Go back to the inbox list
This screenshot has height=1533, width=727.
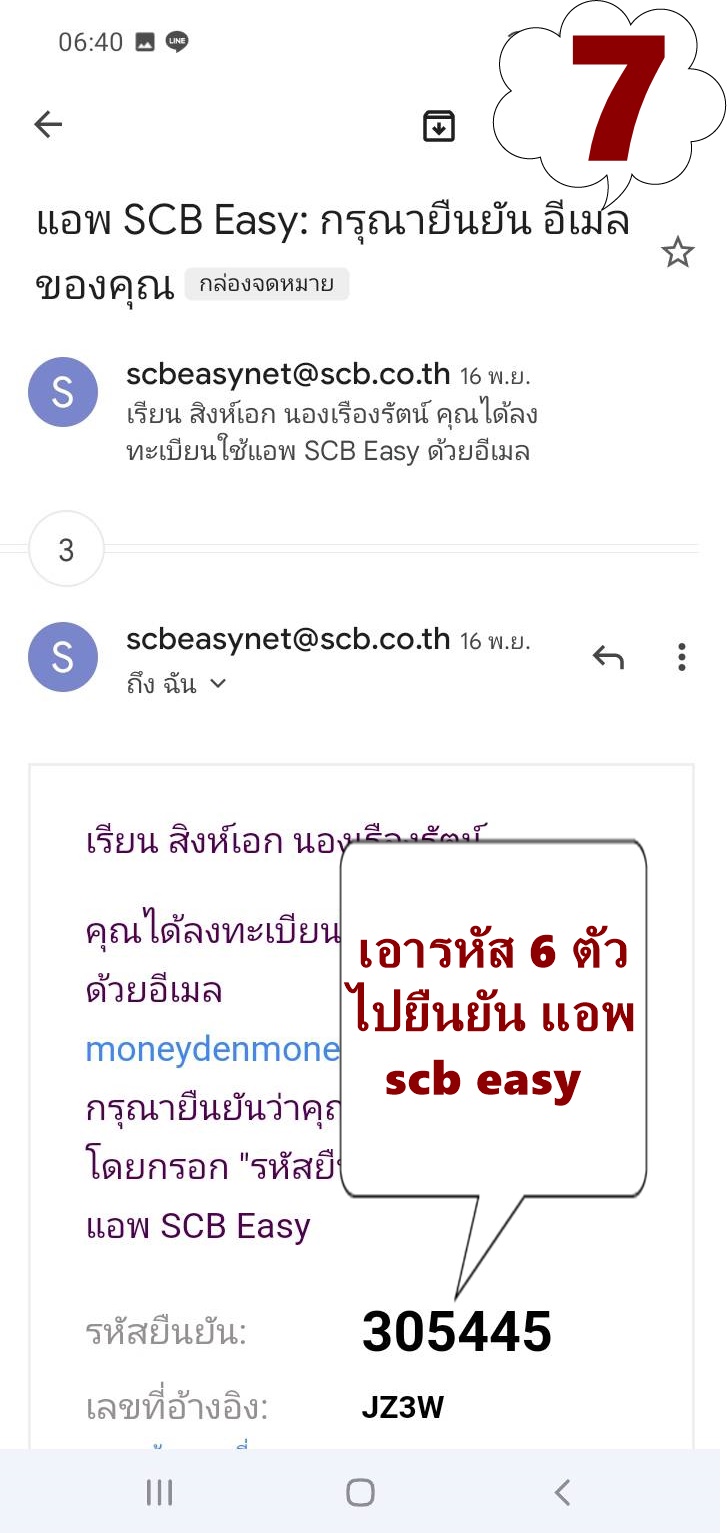[x=48, y=124]
